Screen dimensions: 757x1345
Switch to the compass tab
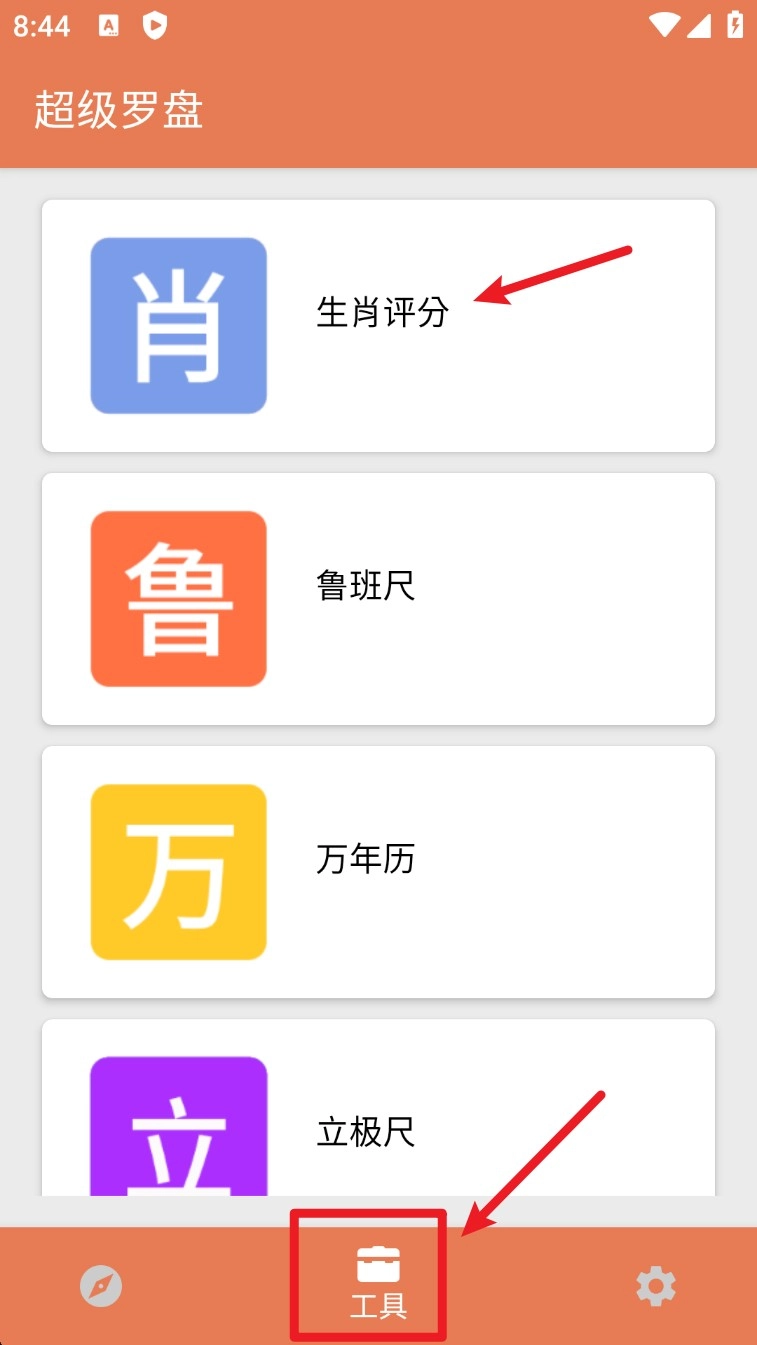pyautogui.click(x=101, y=1286)
